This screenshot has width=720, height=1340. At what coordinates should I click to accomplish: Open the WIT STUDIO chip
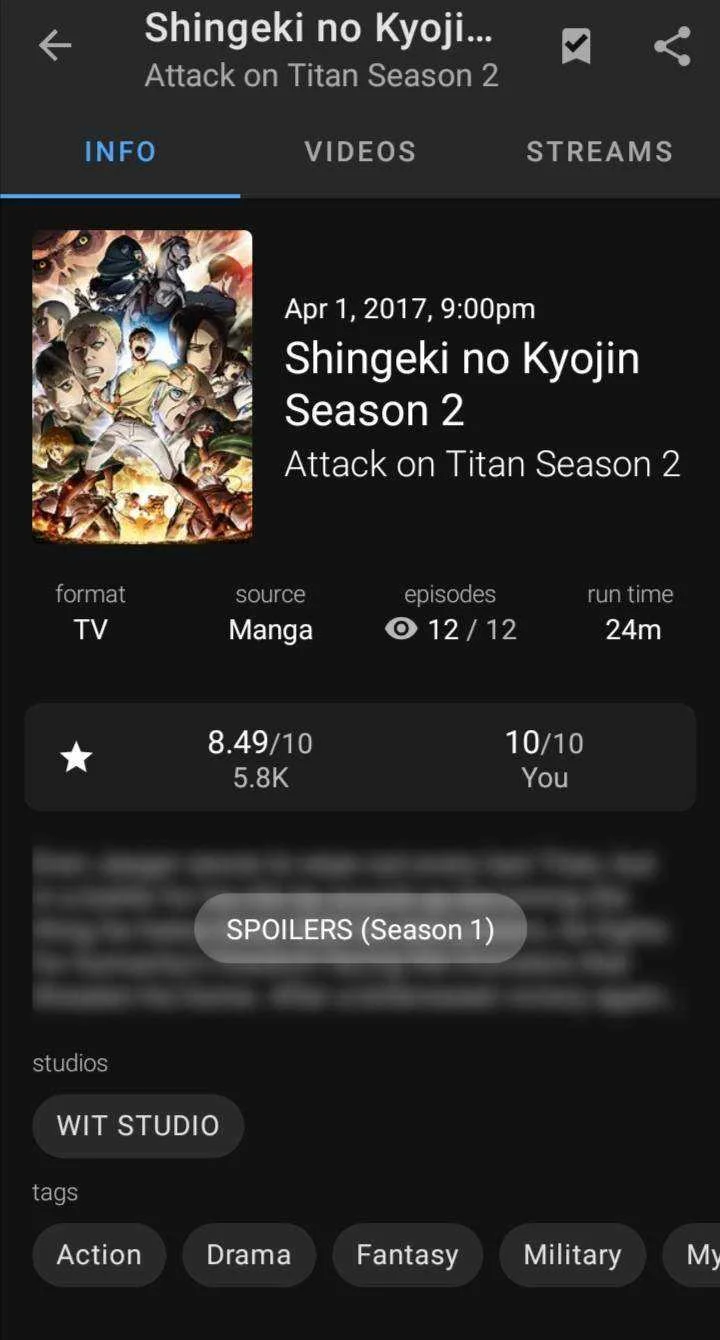tap(138, 1125)
